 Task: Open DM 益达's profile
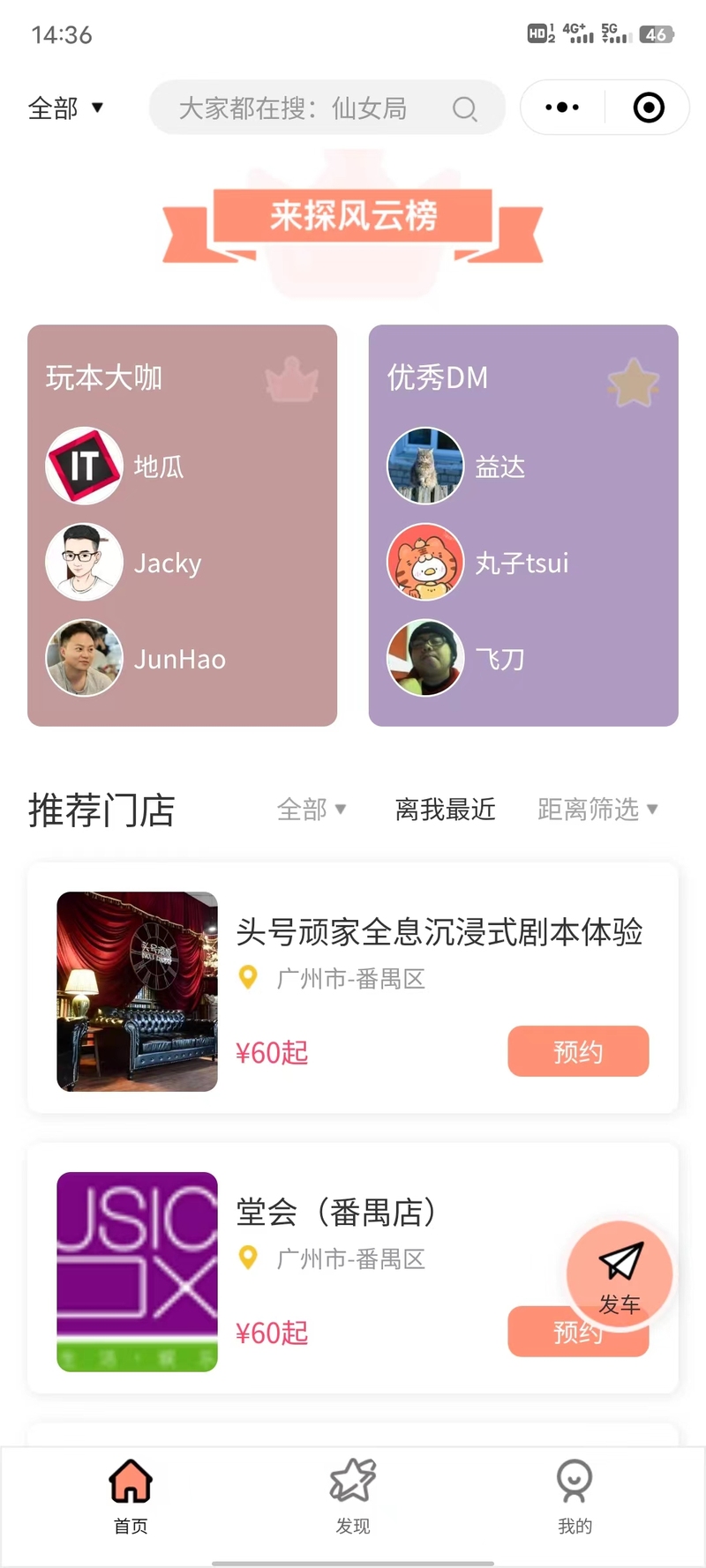pyautogui.click(x=459, y=467)
